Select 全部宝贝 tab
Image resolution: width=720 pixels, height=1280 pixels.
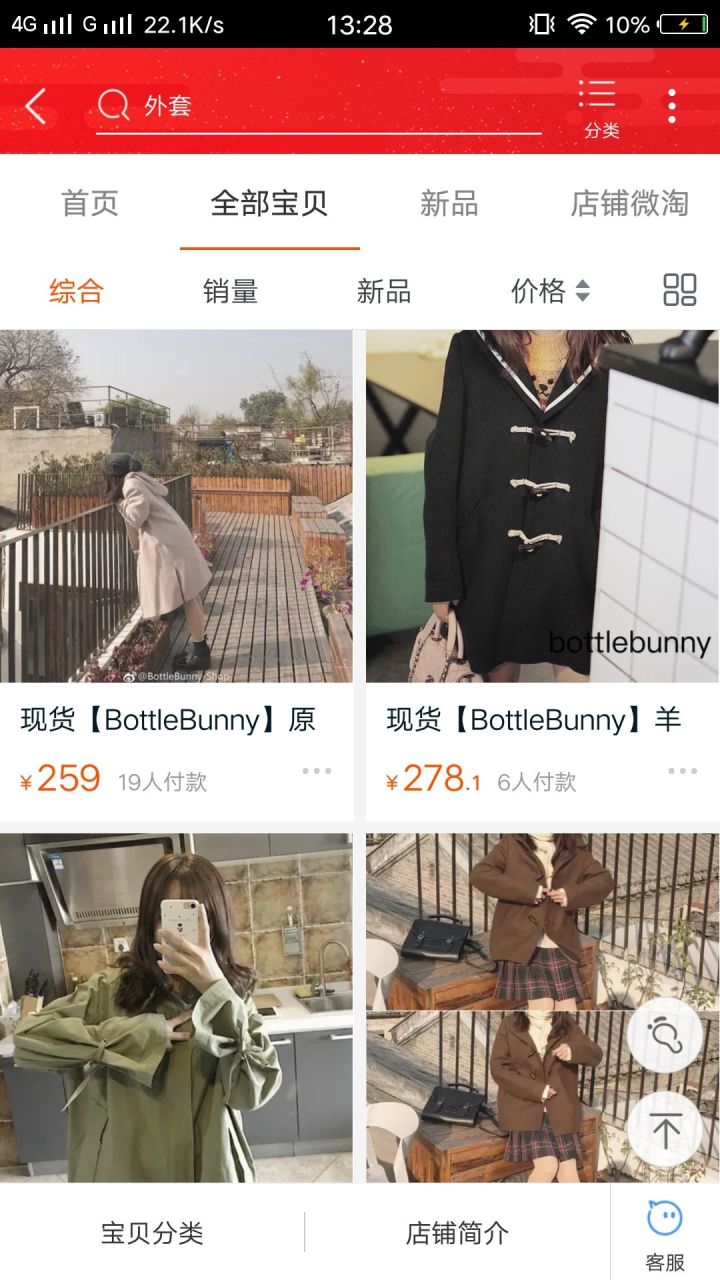[x=269, y=204]
